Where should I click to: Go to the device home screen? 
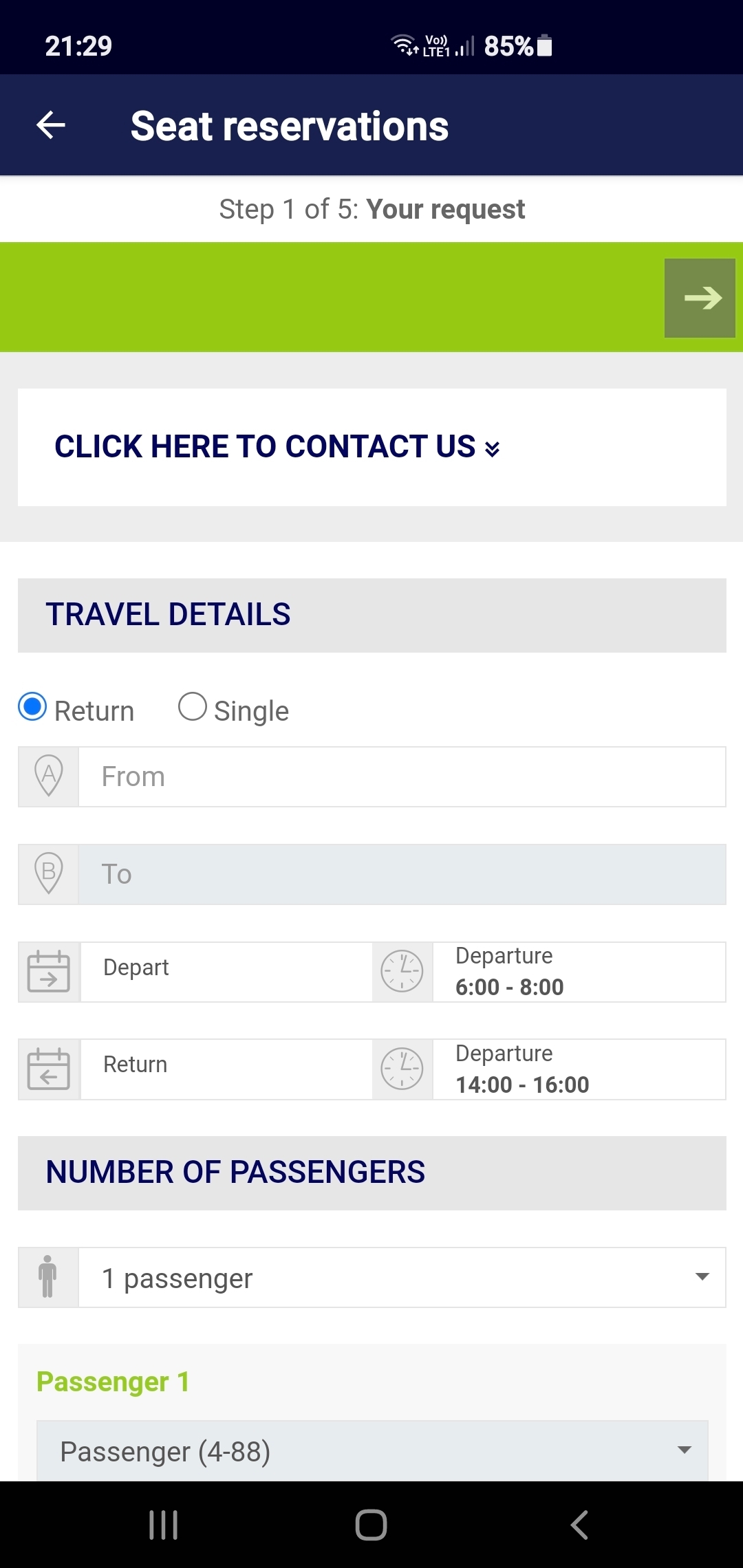coord(371,1525)
